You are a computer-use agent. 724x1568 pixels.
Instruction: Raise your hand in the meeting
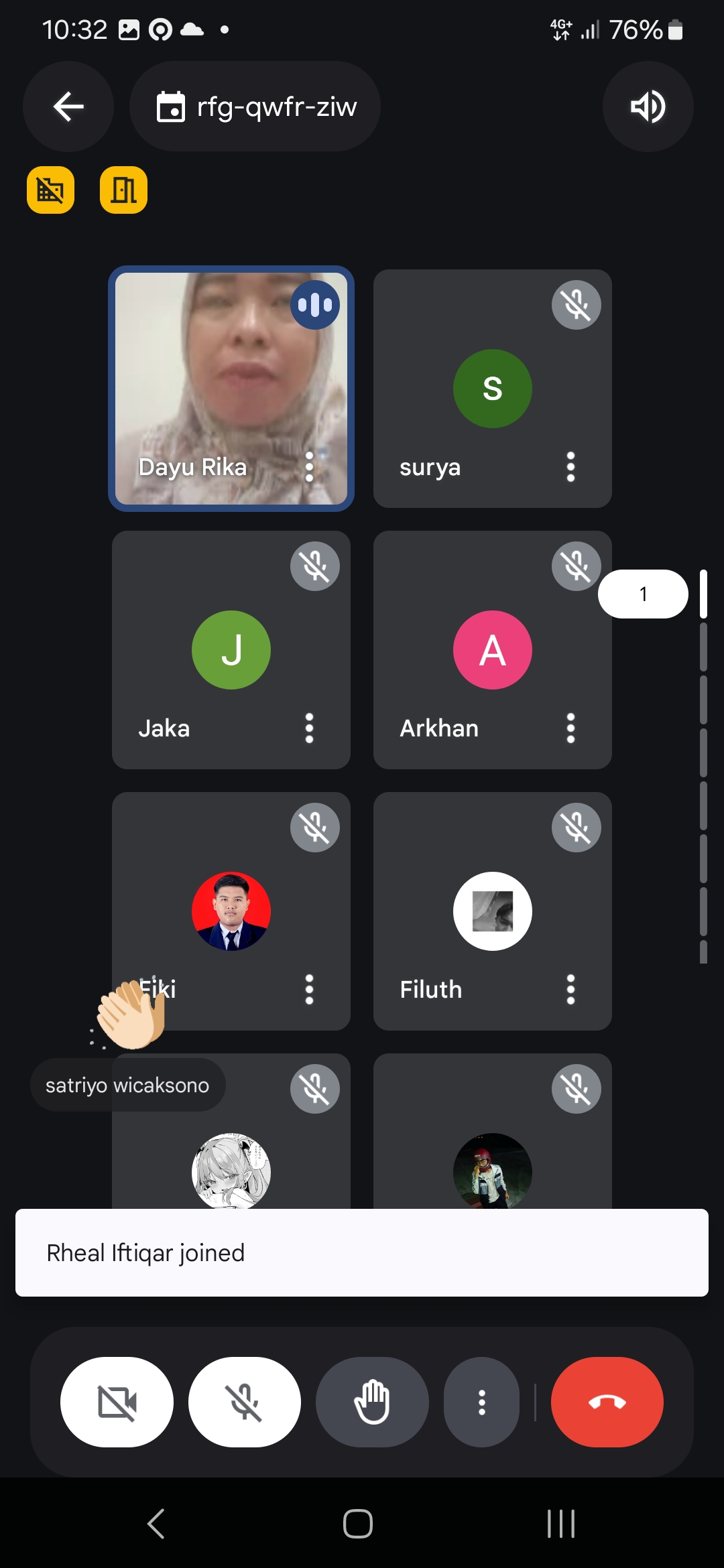coord(372,1402)
